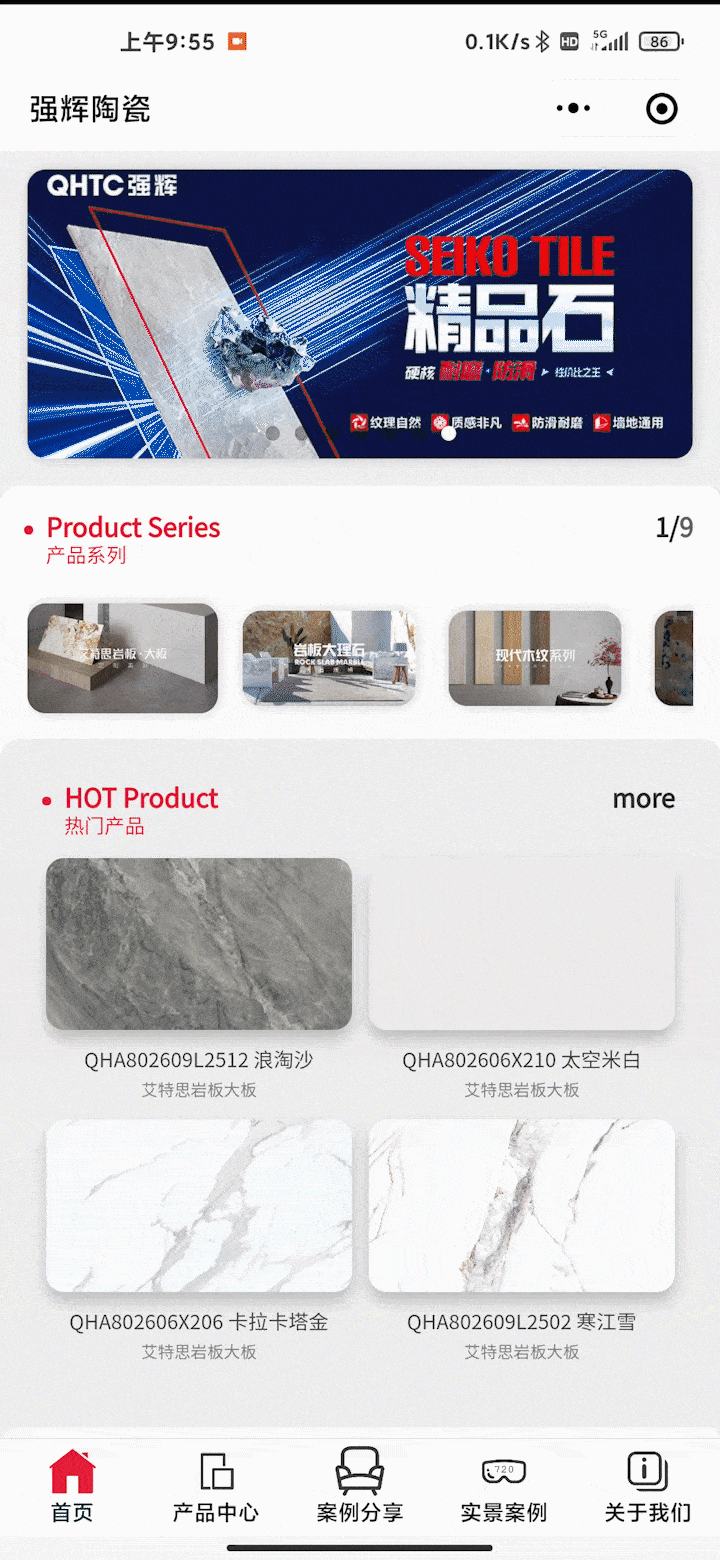Image resolution: width=720 pixels, height=1560 pixels.
Task: Open the 艾特思岩板·大板 series card
Action: (122, 658)
